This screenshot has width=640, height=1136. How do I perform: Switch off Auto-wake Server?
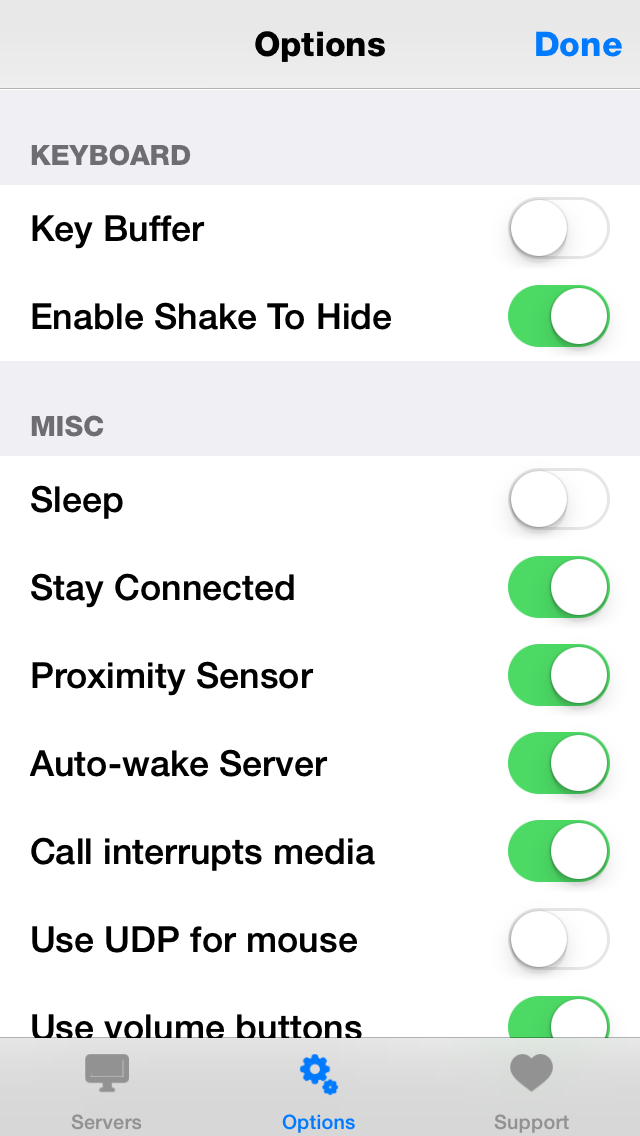coord(558,763)
